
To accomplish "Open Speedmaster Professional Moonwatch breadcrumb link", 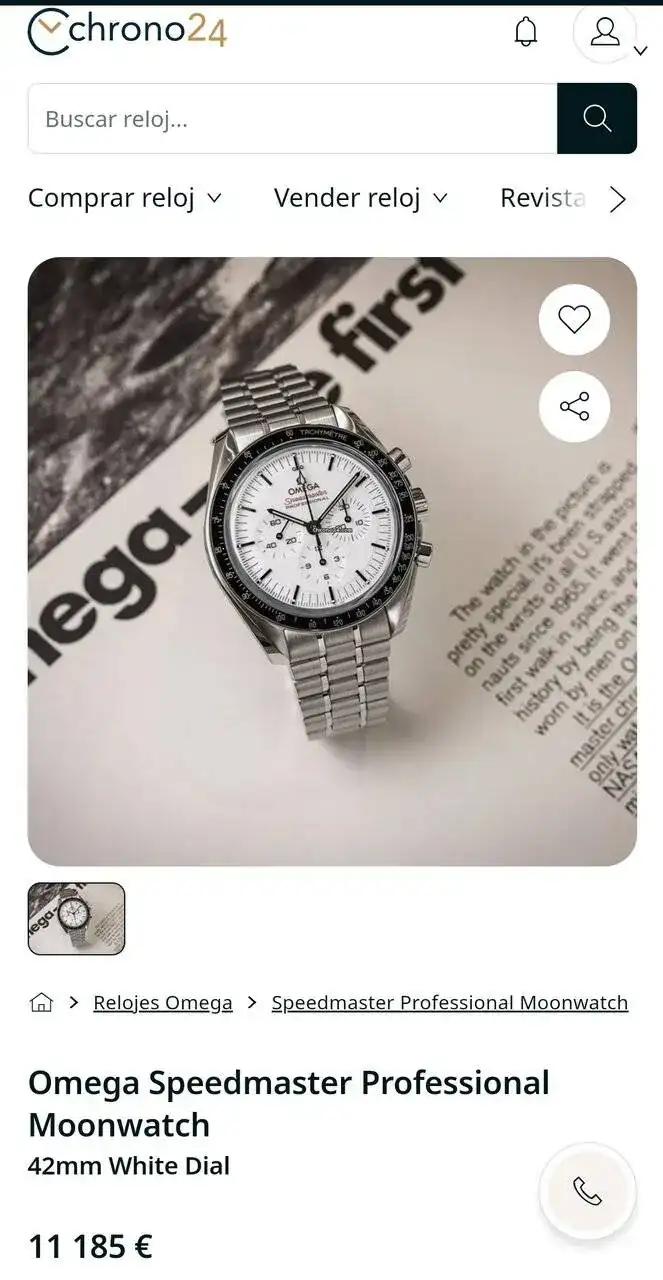I will (x=450, y=1002).
